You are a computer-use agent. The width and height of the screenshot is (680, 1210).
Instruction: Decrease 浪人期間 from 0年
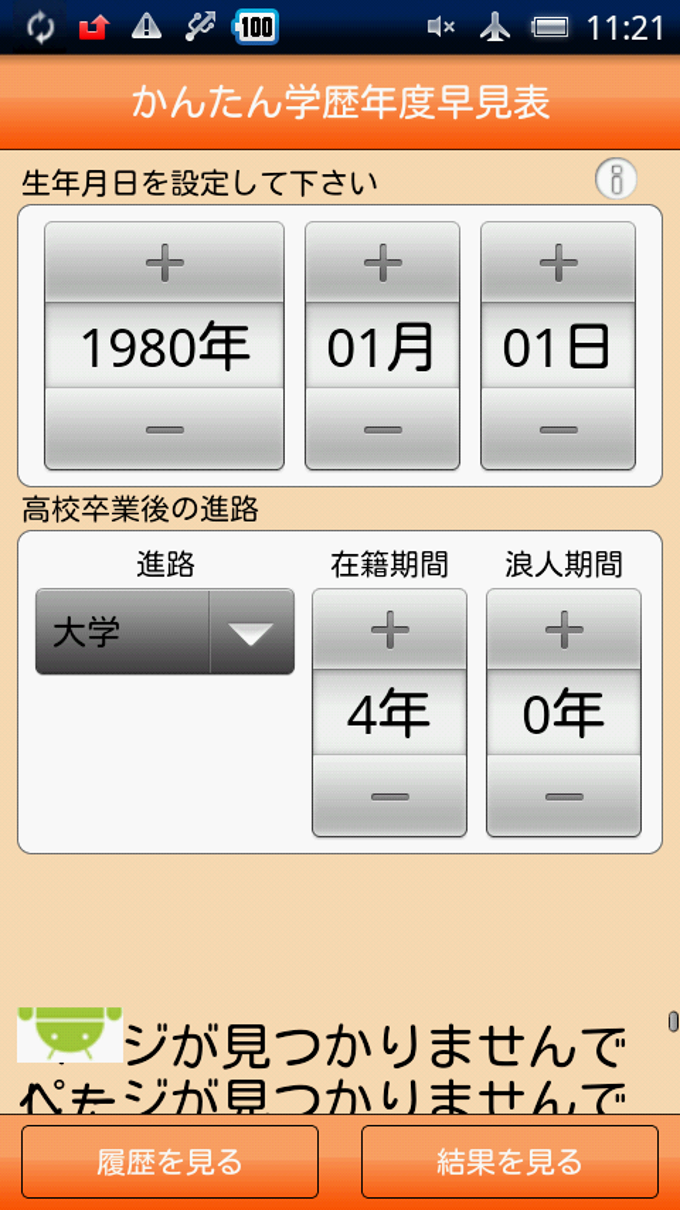coord(564,797)
